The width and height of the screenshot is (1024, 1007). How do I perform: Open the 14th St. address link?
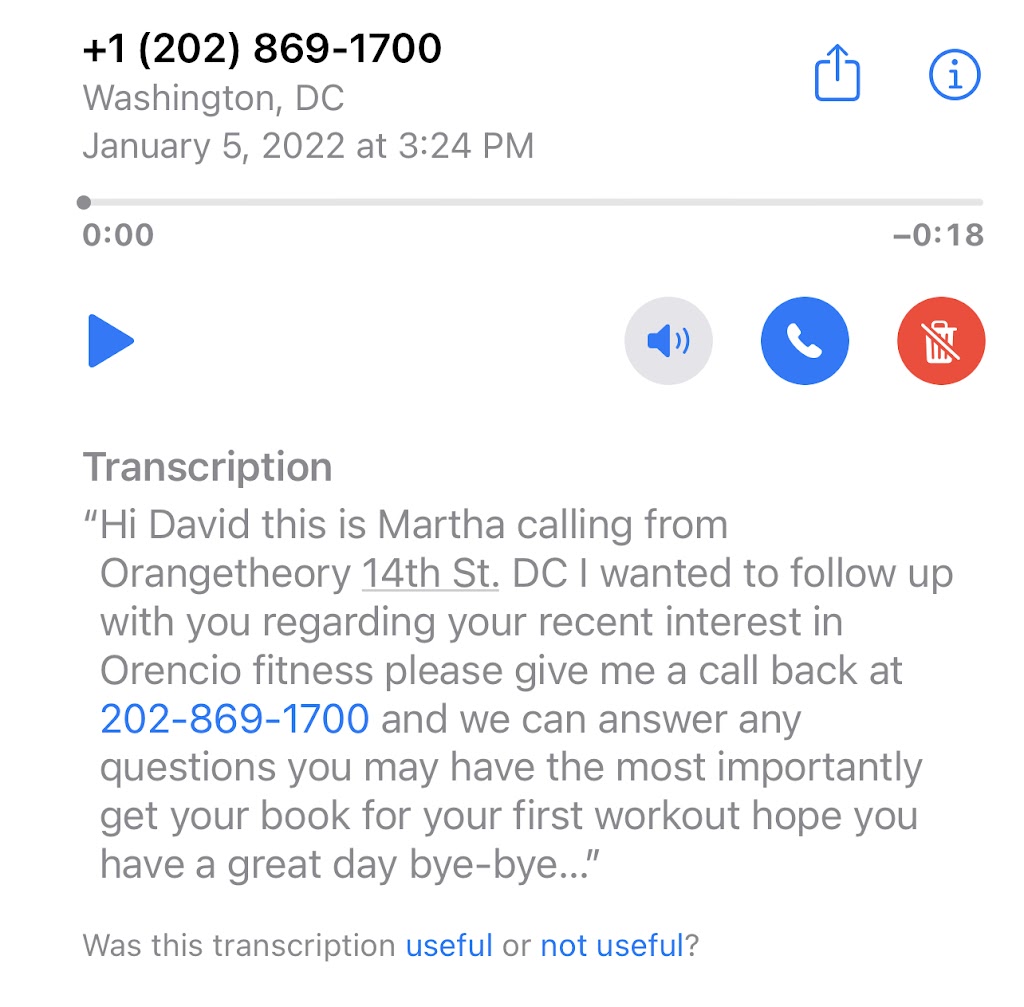(x=430, y=574)
